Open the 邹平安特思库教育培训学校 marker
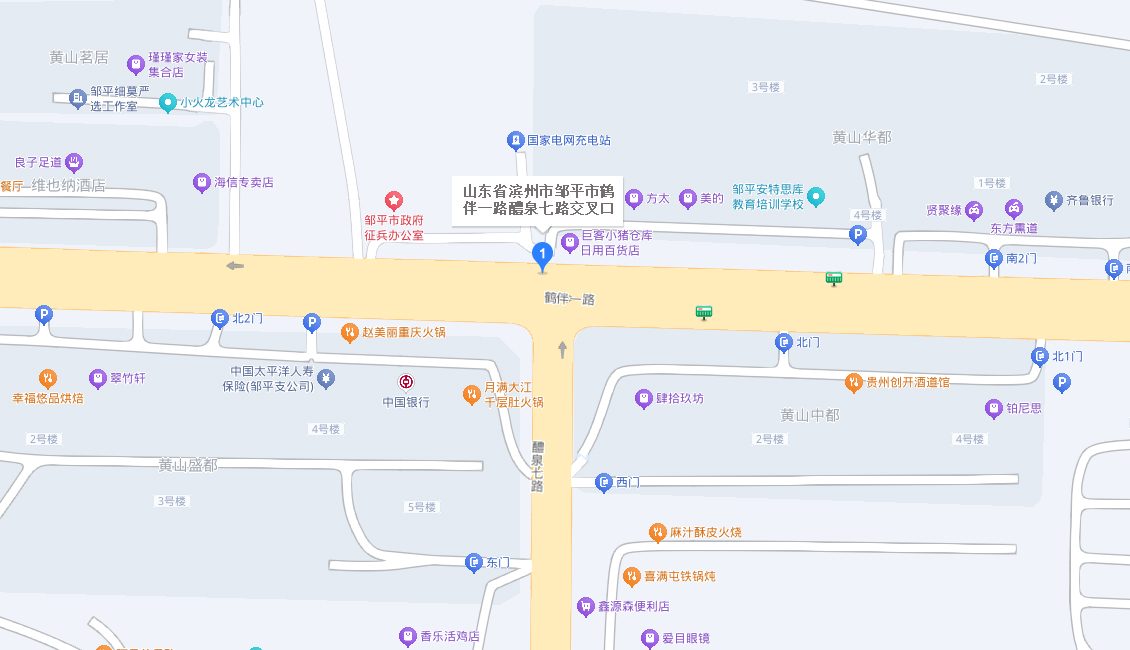 pyautogui.click(x=816, y=196)
